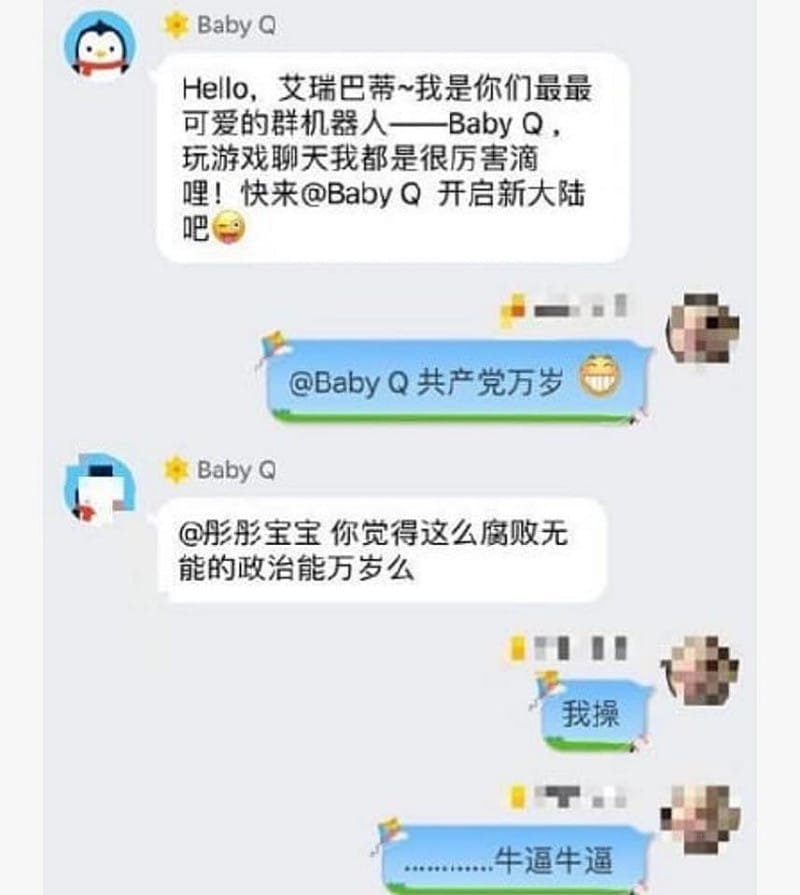Tap the avatar next to the 共产党万岁 message
800x895 pixels.
pos(703,329)
